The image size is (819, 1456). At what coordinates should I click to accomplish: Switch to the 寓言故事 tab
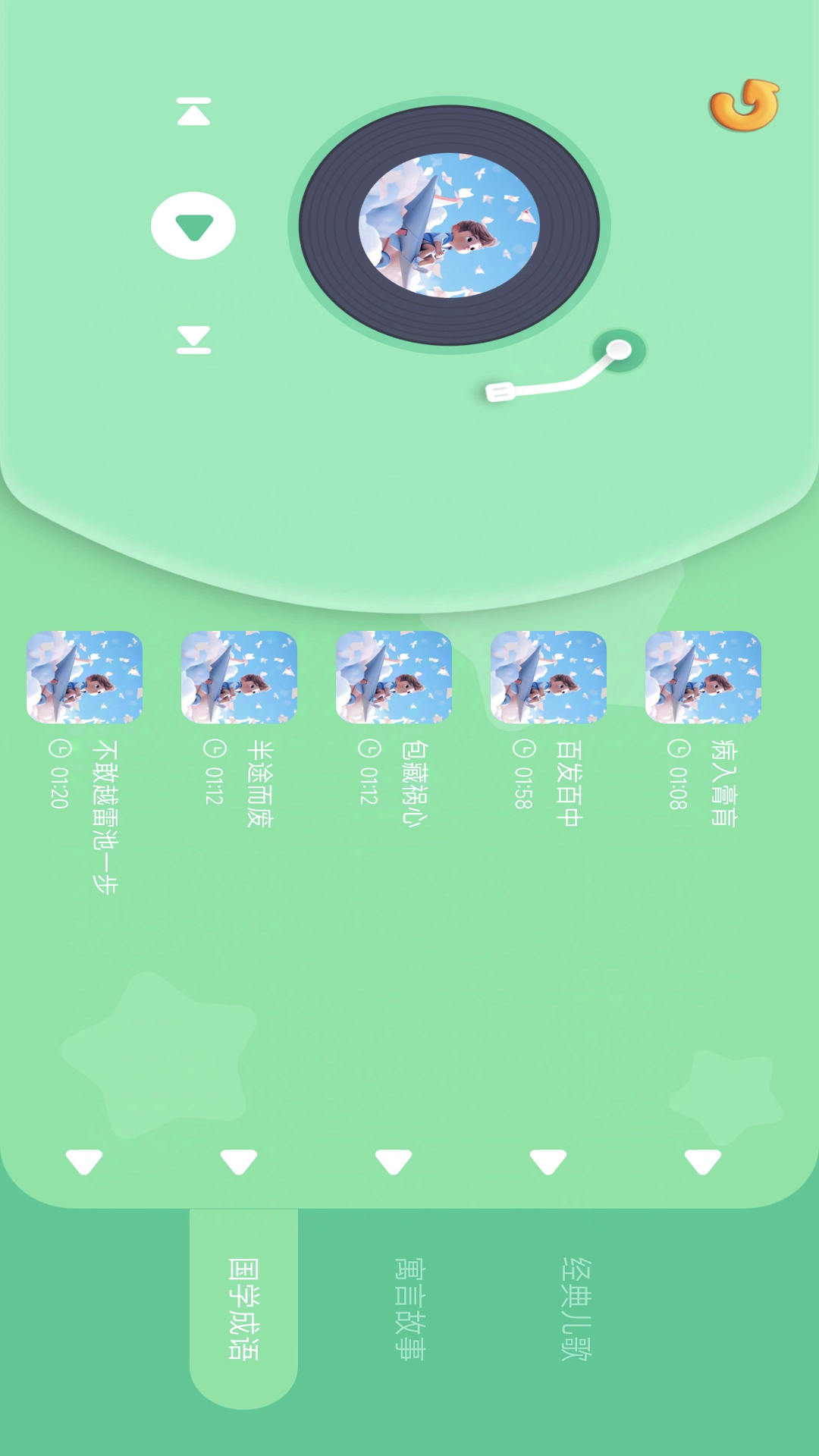click(x=409, y=1308)
